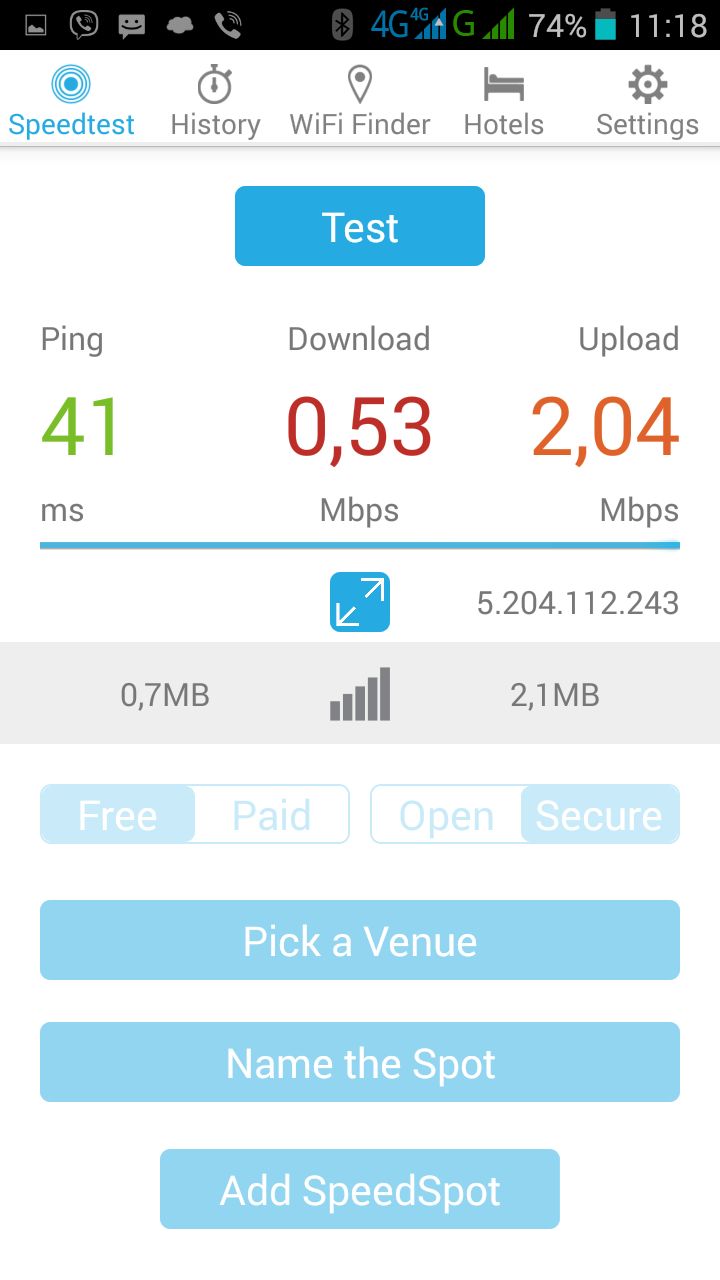720x1280 pixels.
Task: Set the network type to Open
Action: [447, 814]
